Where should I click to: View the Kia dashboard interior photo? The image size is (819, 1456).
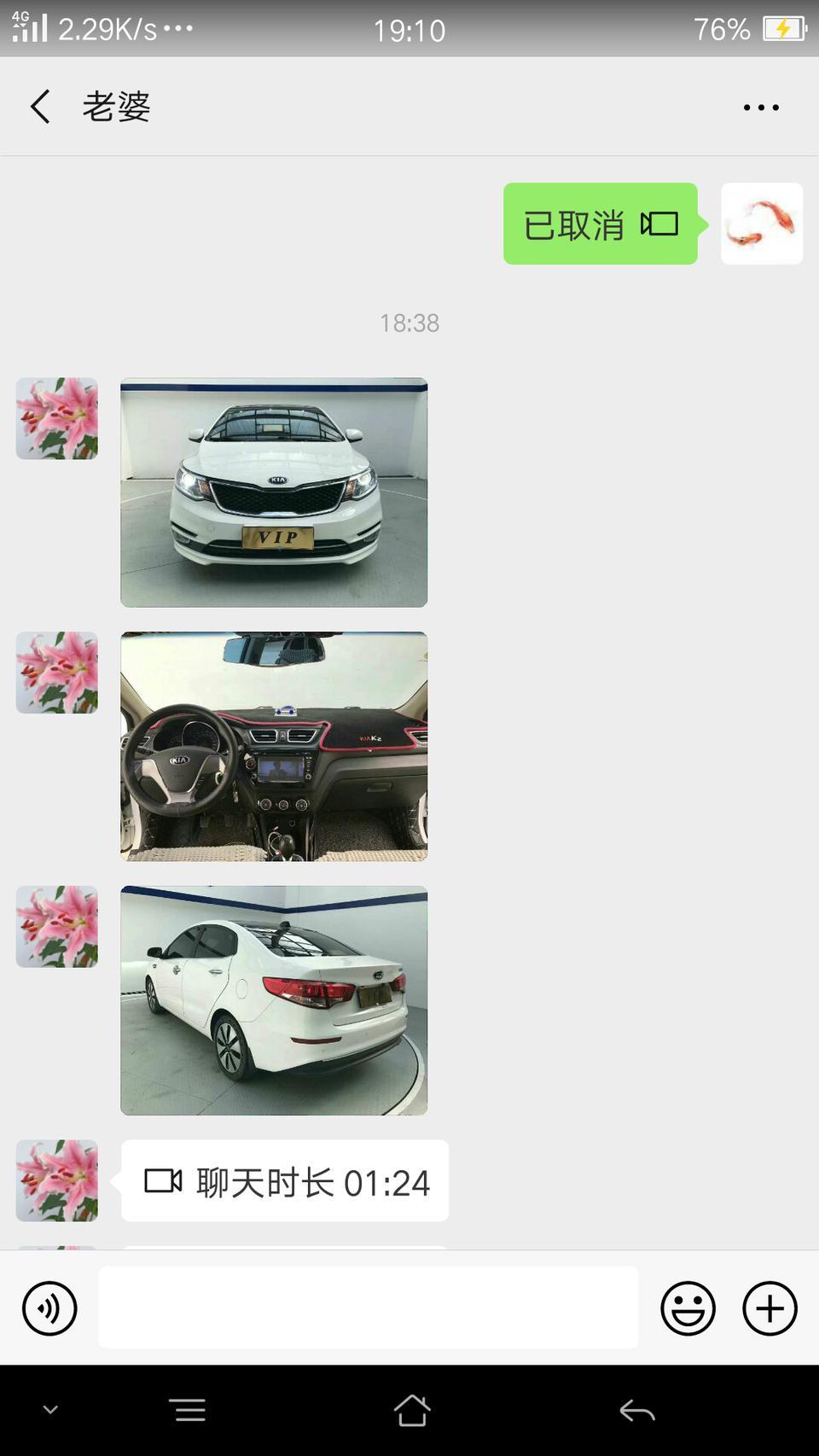[x=274, y=746]
